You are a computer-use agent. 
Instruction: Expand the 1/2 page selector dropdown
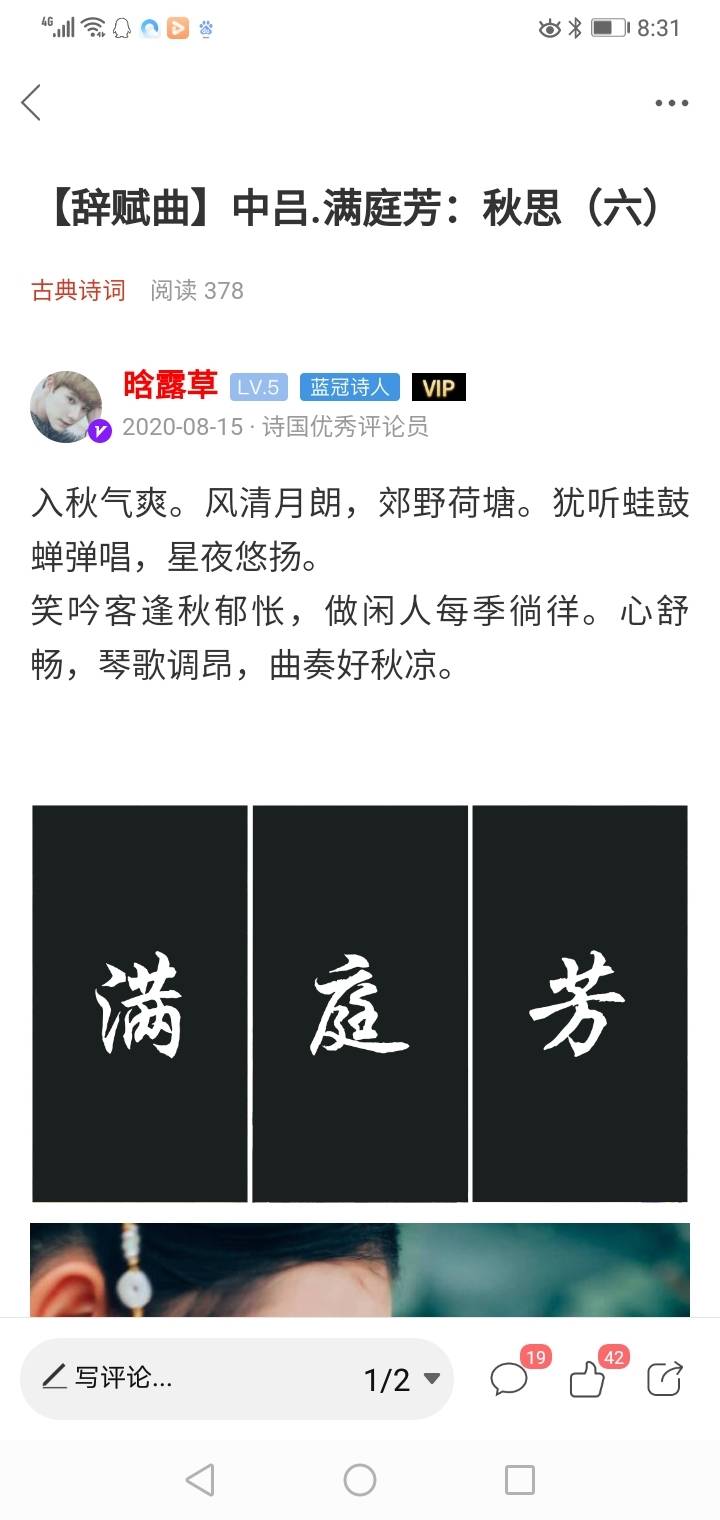[x=402, y=1380]
